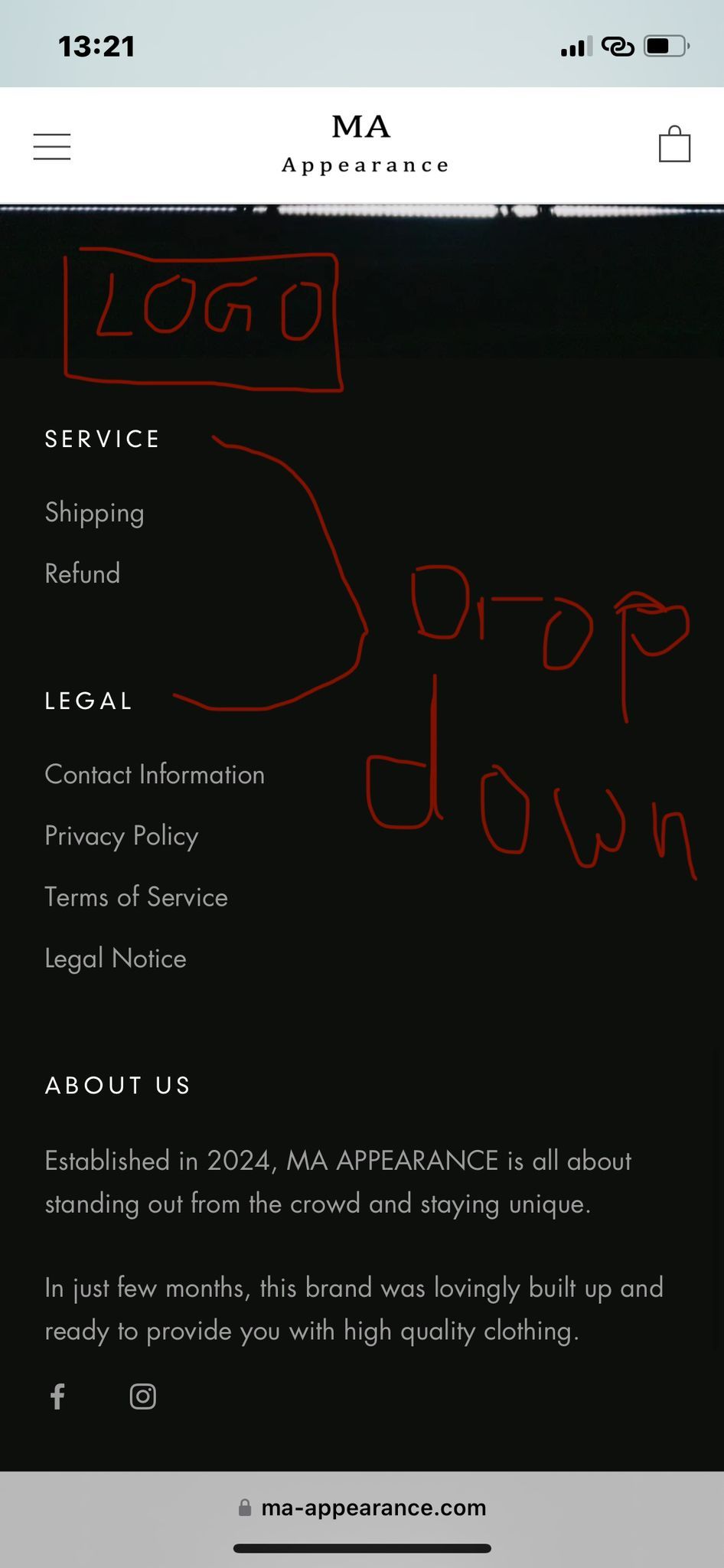Open Contact Information
The width and height of the screenshot is (724, 1568).
[x=155, y=774]
